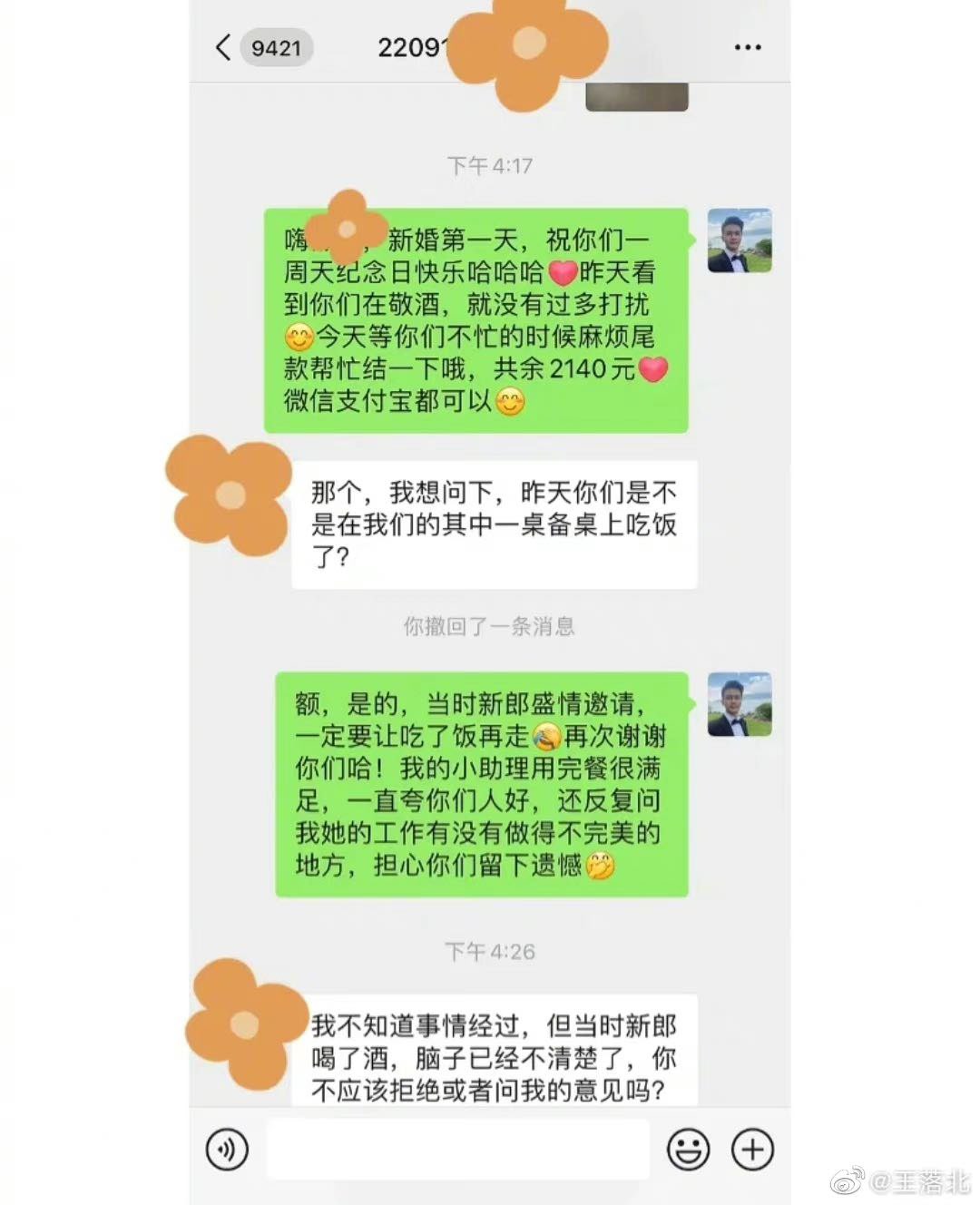The width and height of the screenshot is (980, 1205).
Task: Open the plus attachment menu
Action: (752, 1150)
